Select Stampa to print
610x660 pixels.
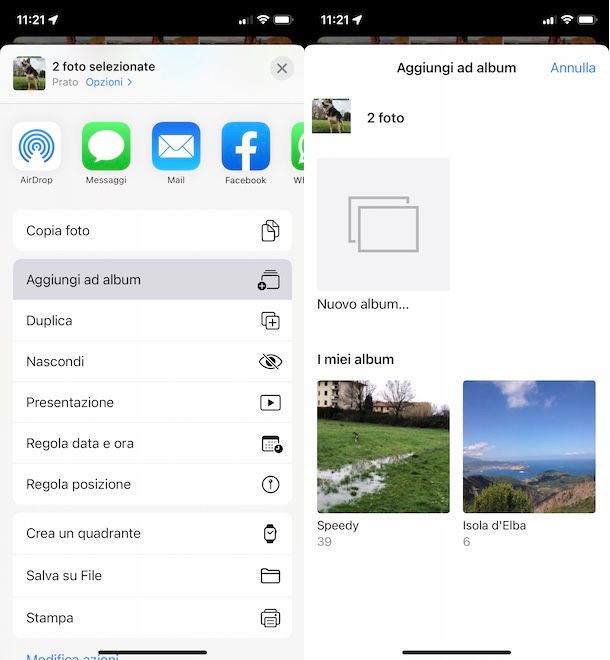[152, 618]
